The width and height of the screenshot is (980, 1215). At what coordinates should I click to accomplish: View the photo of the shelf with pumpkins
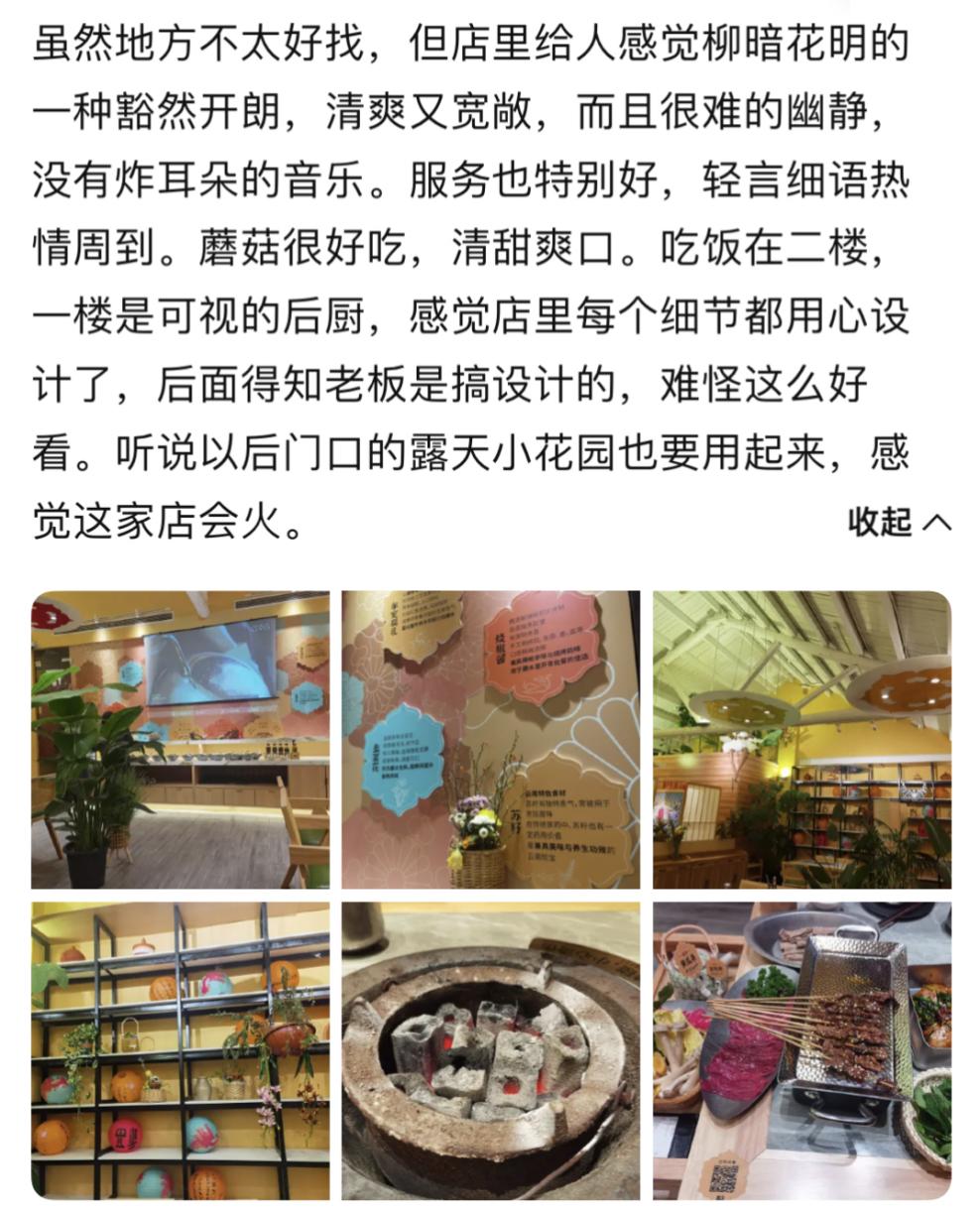coord(181,1050)
